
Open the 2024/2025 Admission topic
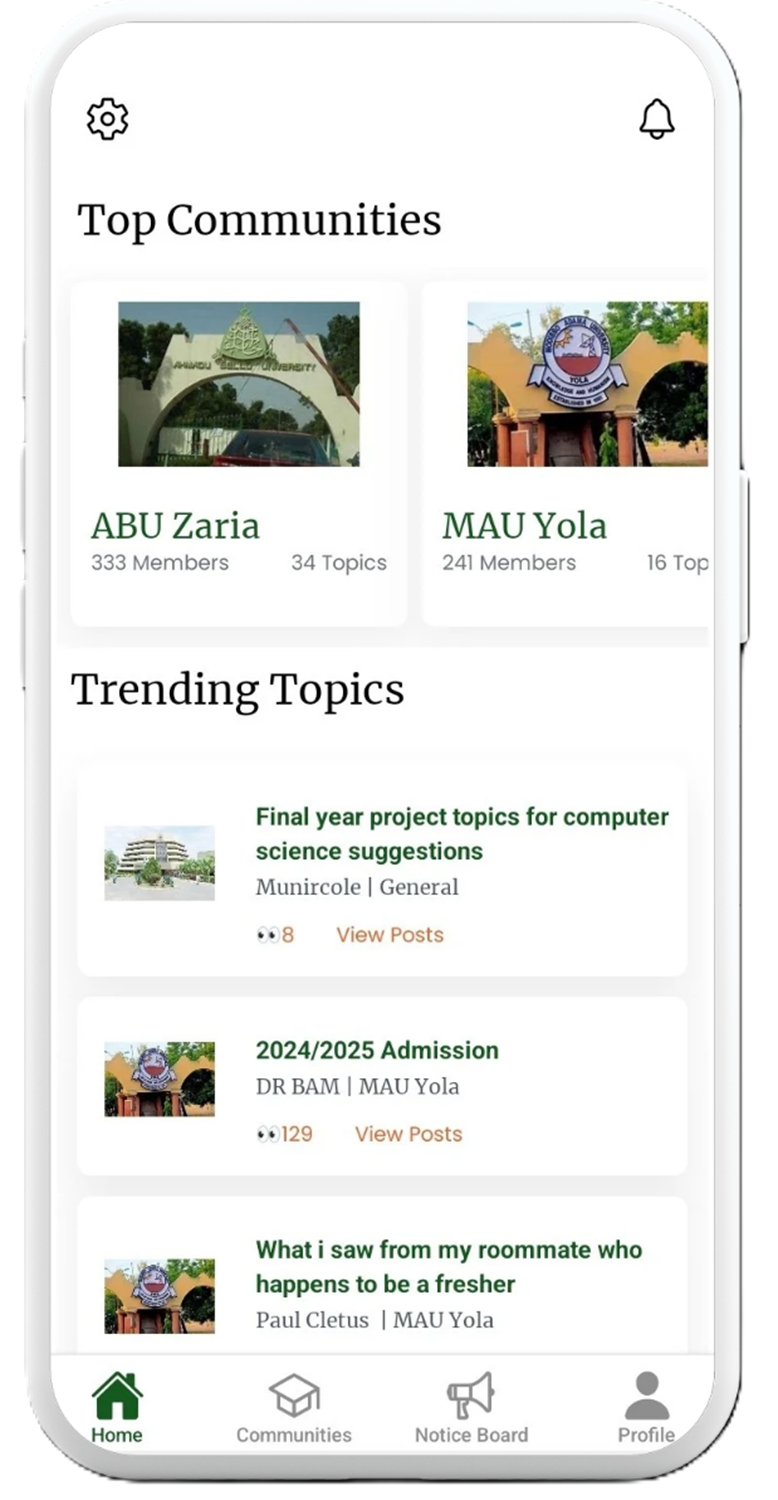[x=377, y=1050]
